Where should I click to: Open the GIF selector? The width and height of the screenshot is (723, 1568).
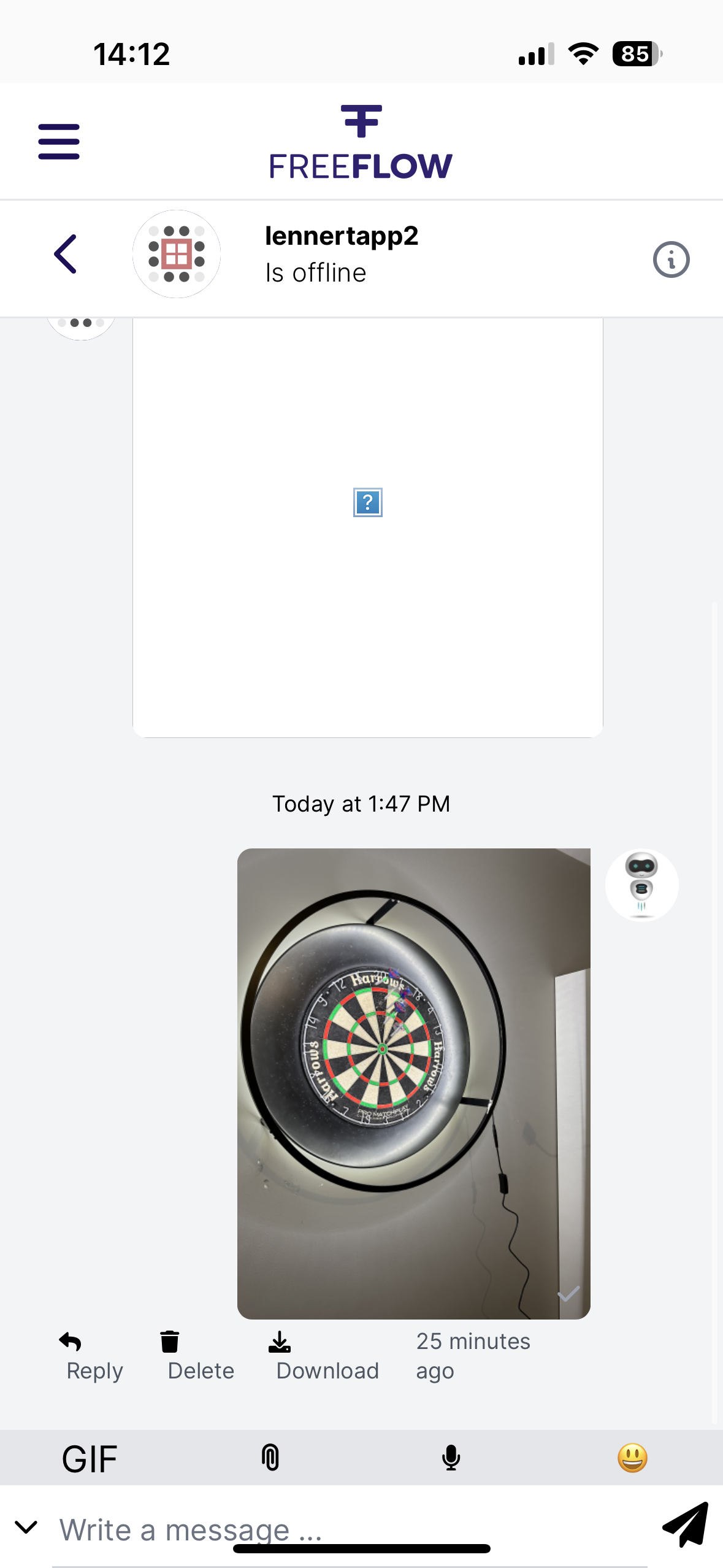click(x=88, y=1459)
